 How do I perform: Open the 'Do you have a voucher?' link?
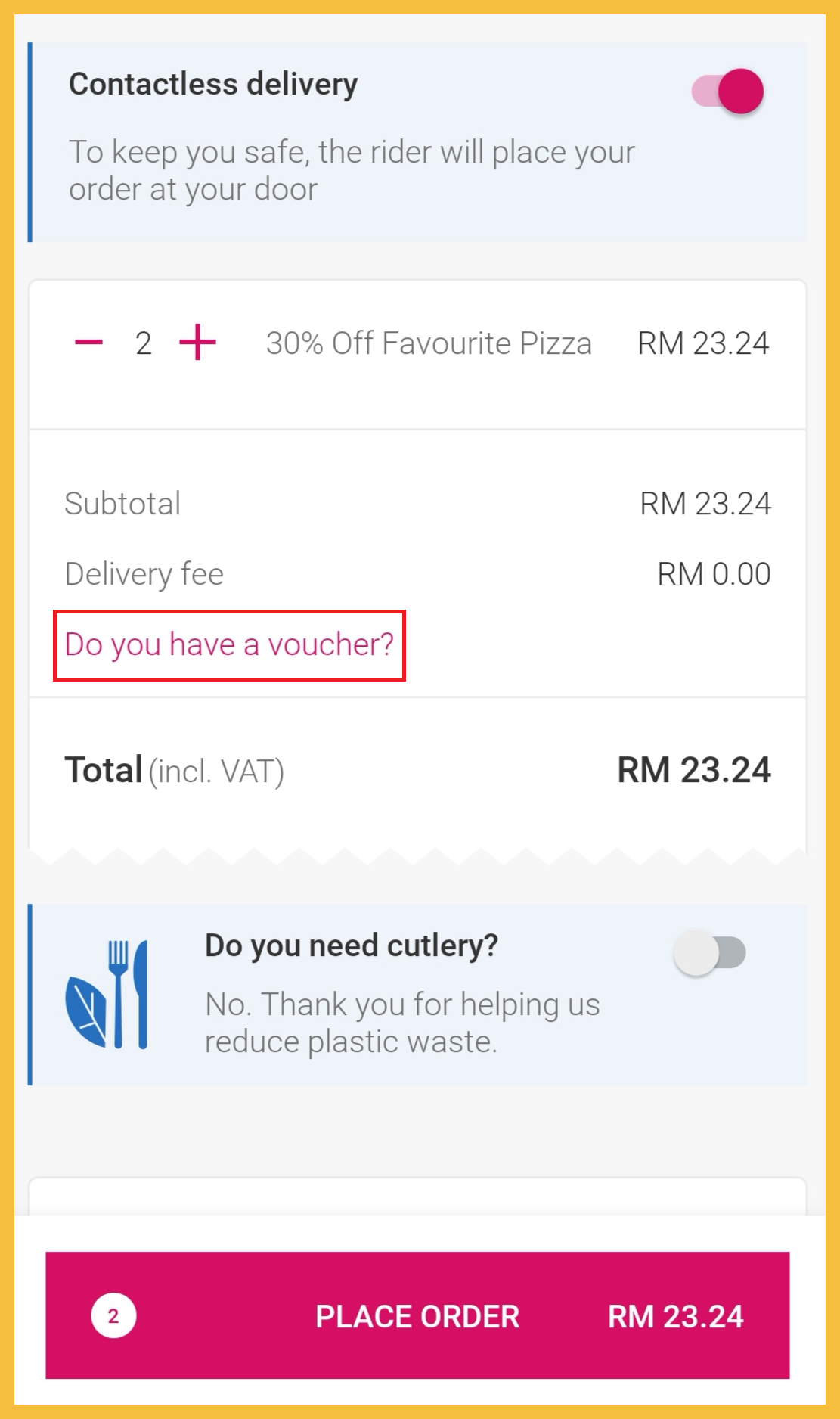[229, 645]
